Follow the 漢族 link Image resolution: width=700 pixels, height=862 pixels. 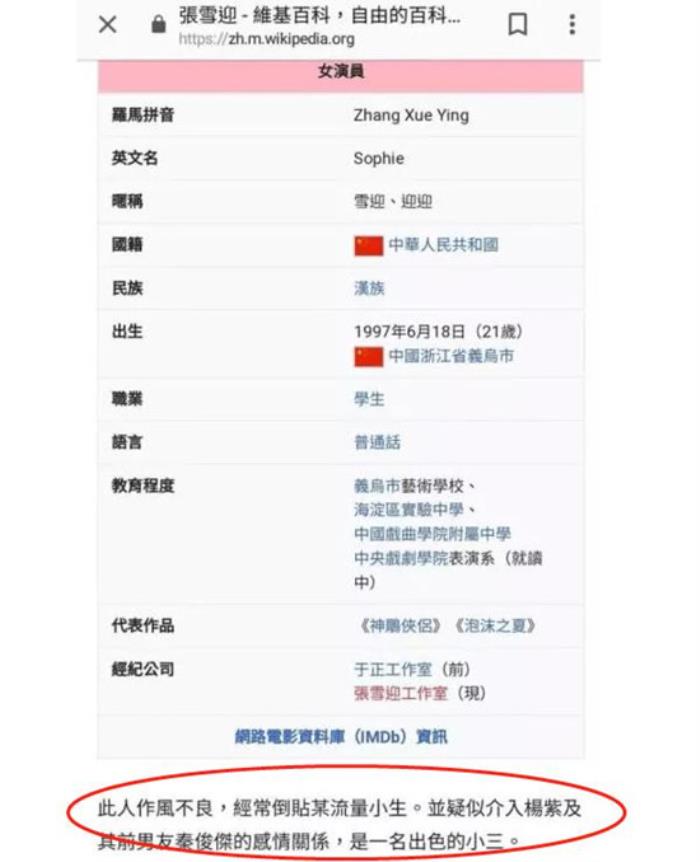[369, 288]
